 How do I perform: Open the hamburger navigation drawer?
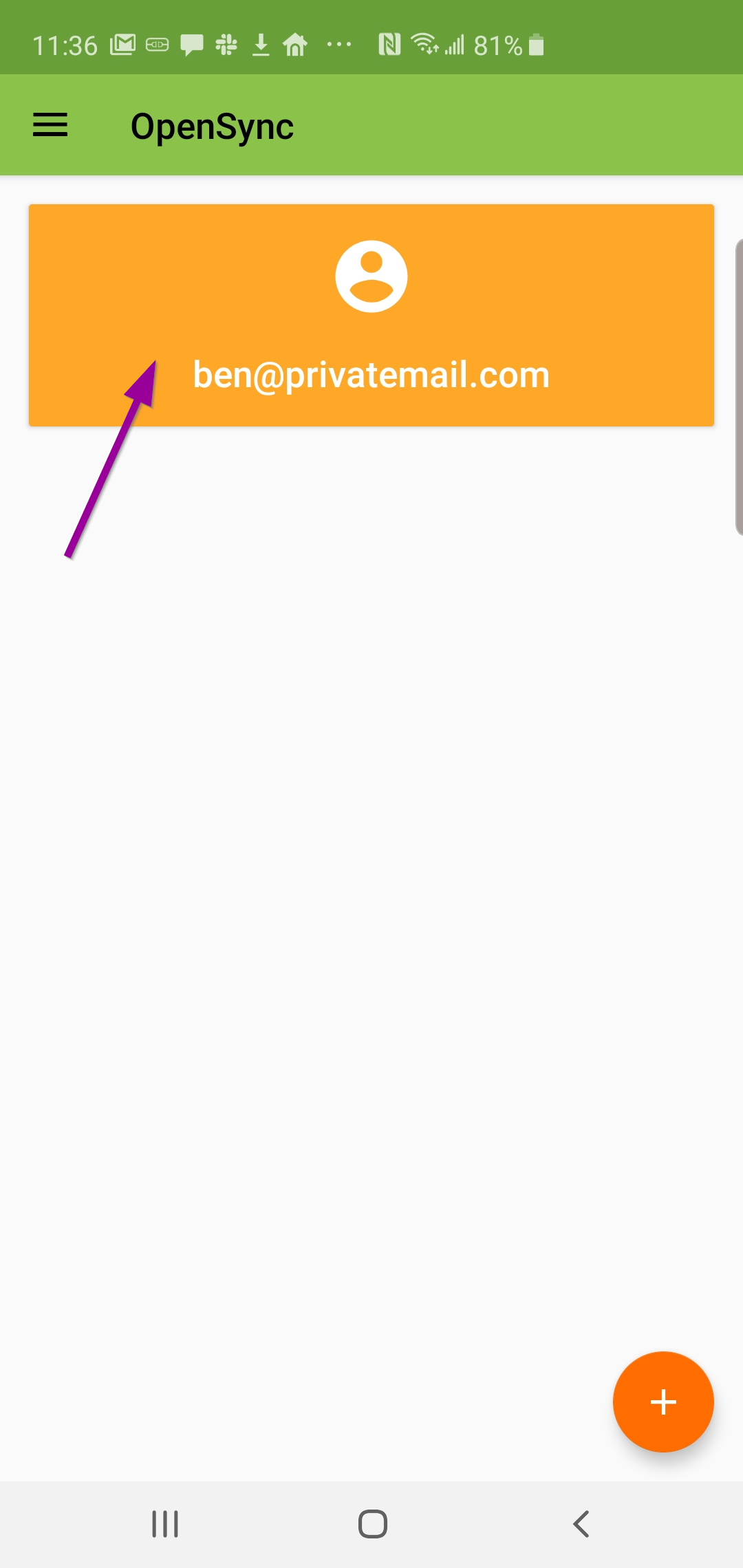[x=50, y=125]
